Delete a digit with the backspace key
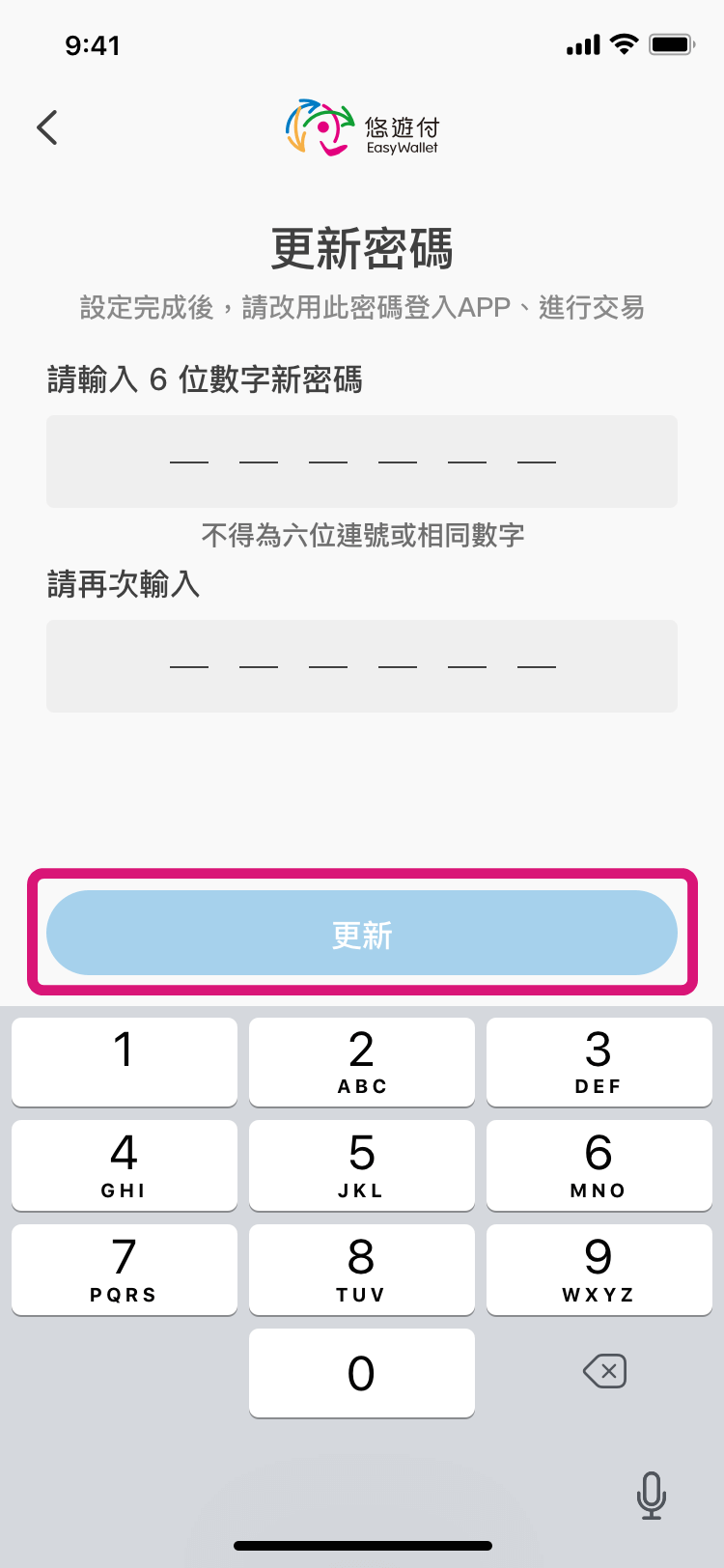The width and height of the screenshot is (724, 1568). 605,1371
